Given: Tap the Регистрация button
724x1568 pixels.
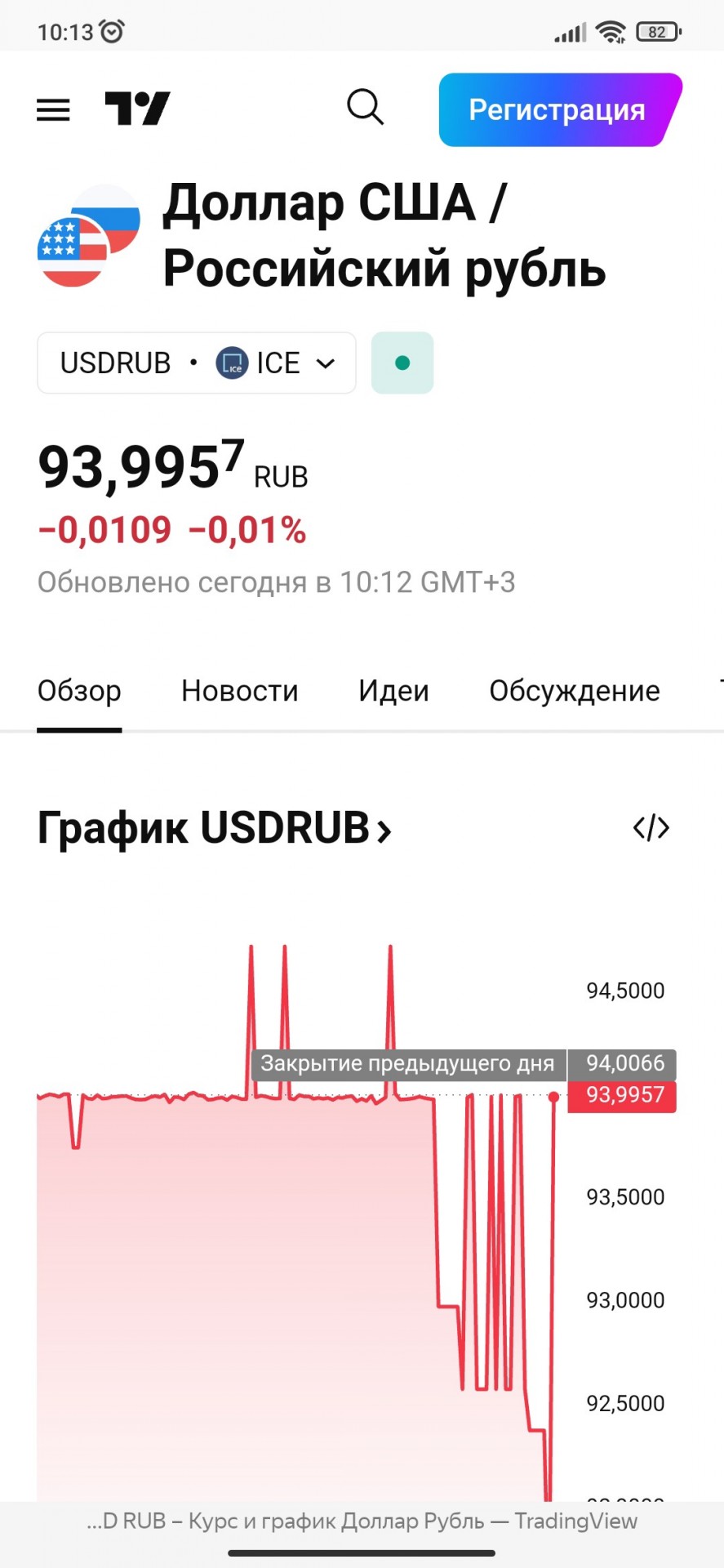Looking at the screenshot, I should [558, 110].
